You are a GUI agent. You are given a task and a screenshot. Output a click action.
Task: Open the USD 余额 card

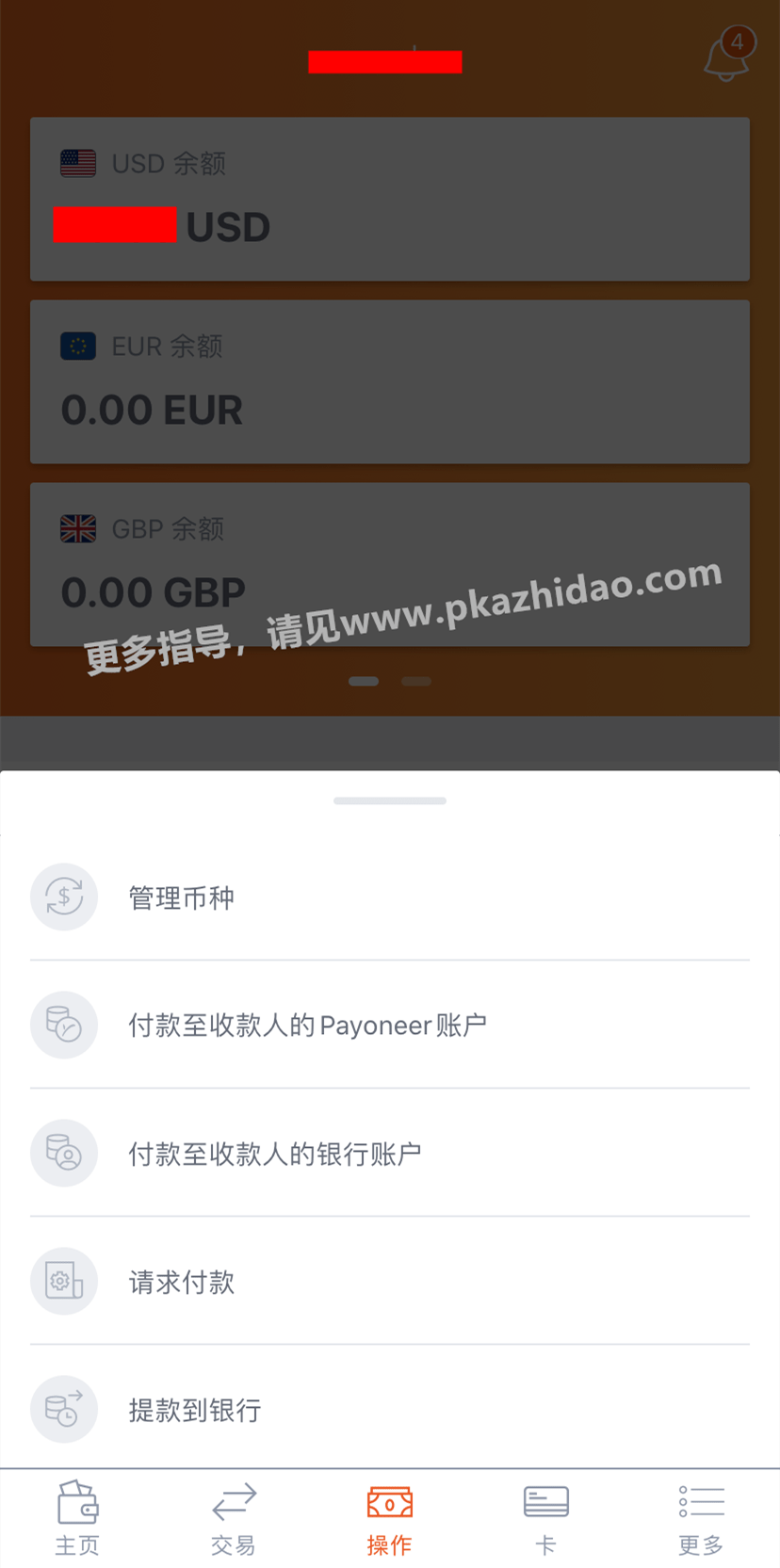pyautogui.click(x=390, y=199)
